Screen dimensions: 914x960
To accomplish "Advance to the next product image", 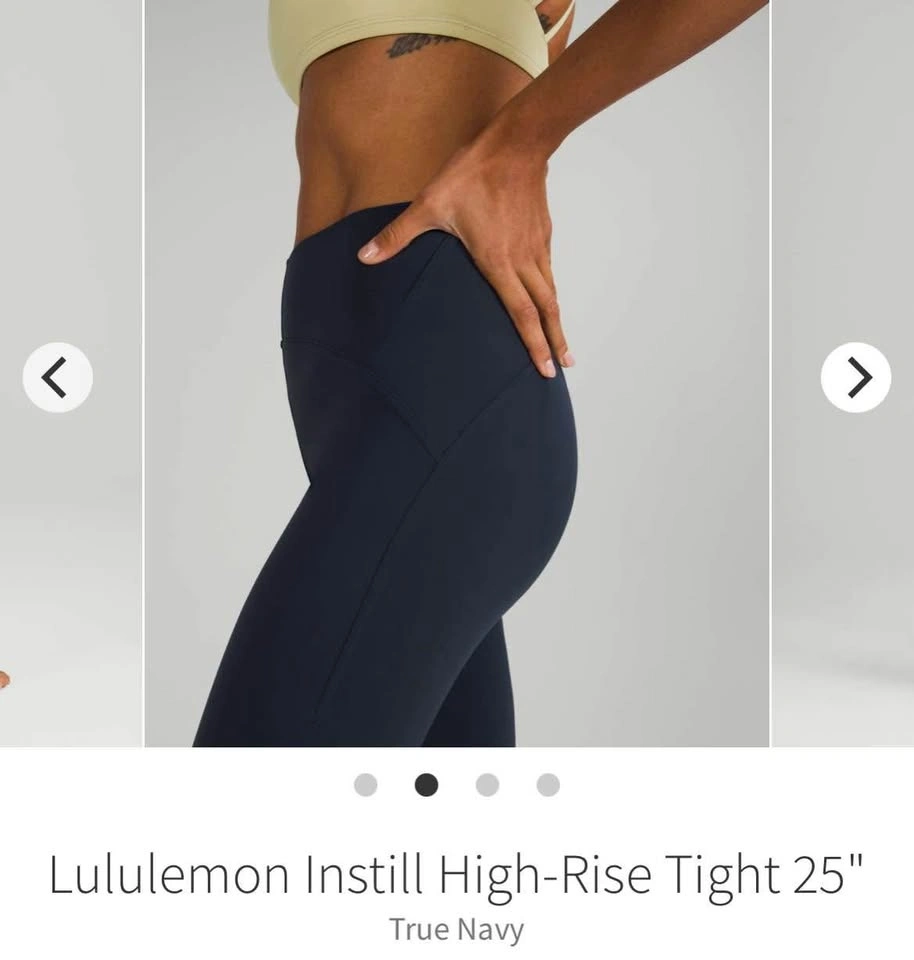I will [856, 377].
